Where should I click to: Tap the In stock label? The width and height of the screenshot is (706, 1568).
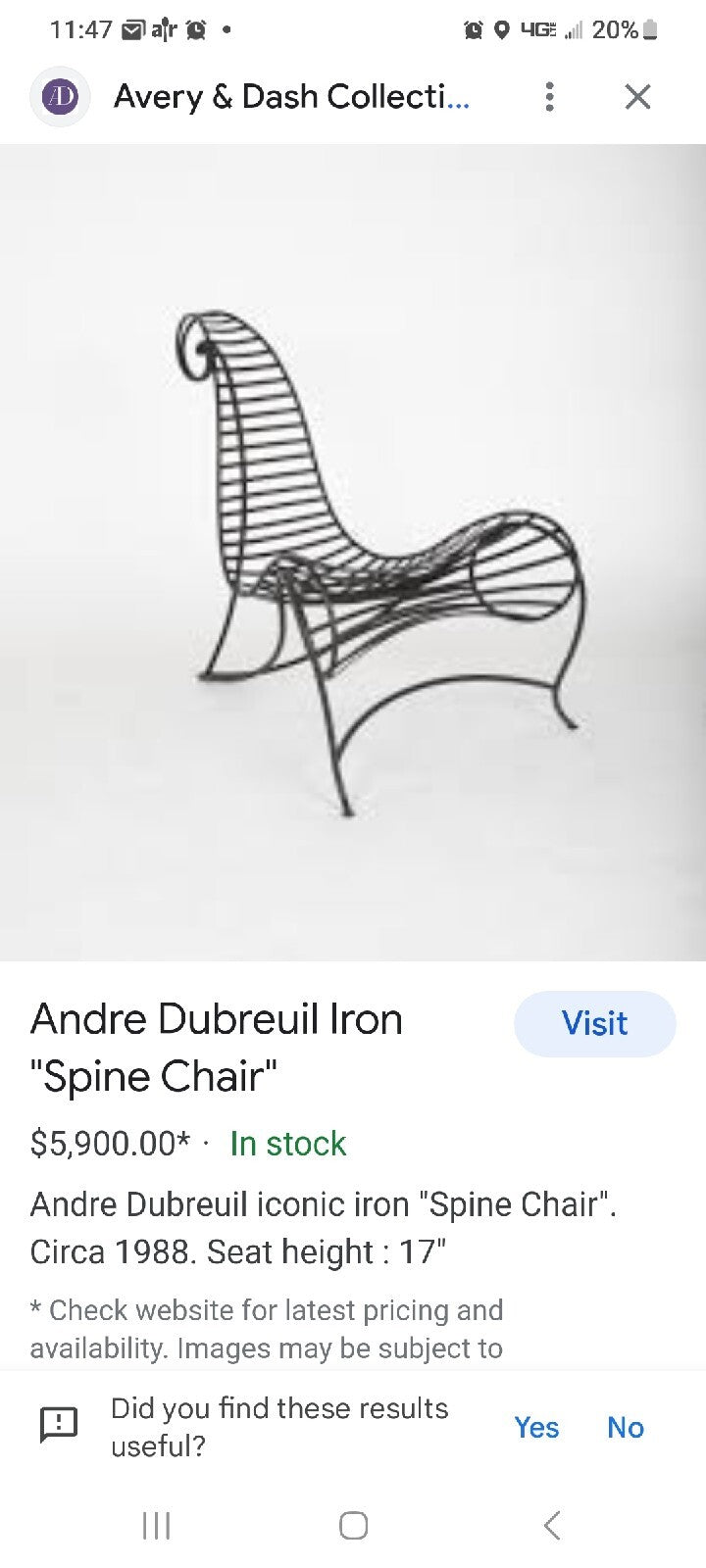pos(286,1143)
